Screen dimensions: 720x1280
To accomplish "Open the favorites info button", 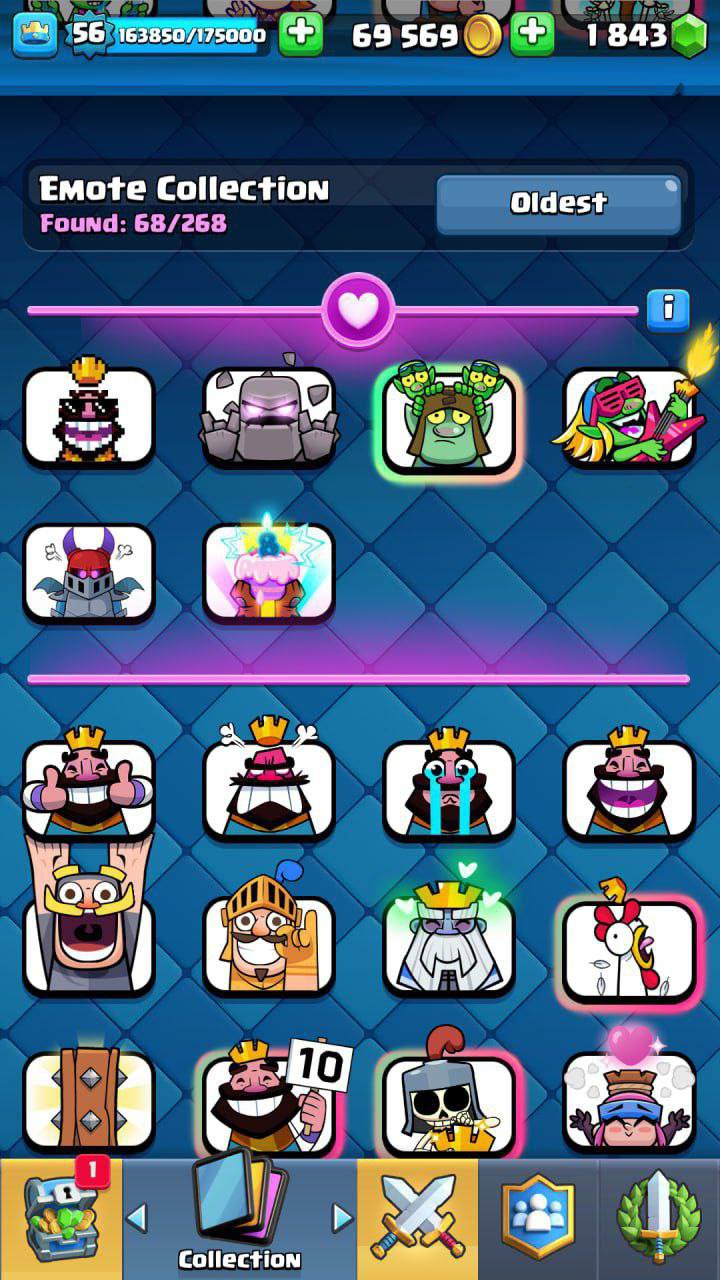I will [667, 310].
